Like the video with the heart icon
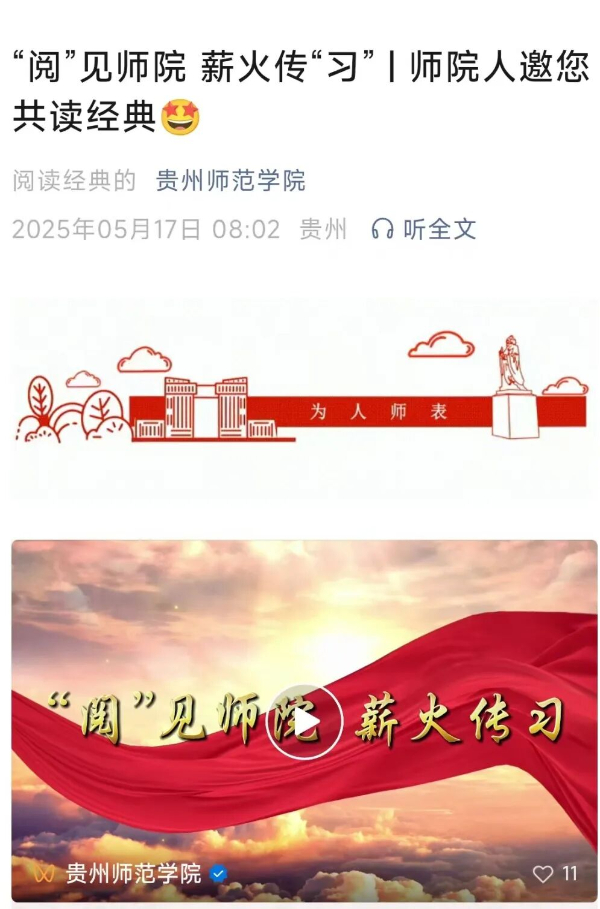 point(543,873)
